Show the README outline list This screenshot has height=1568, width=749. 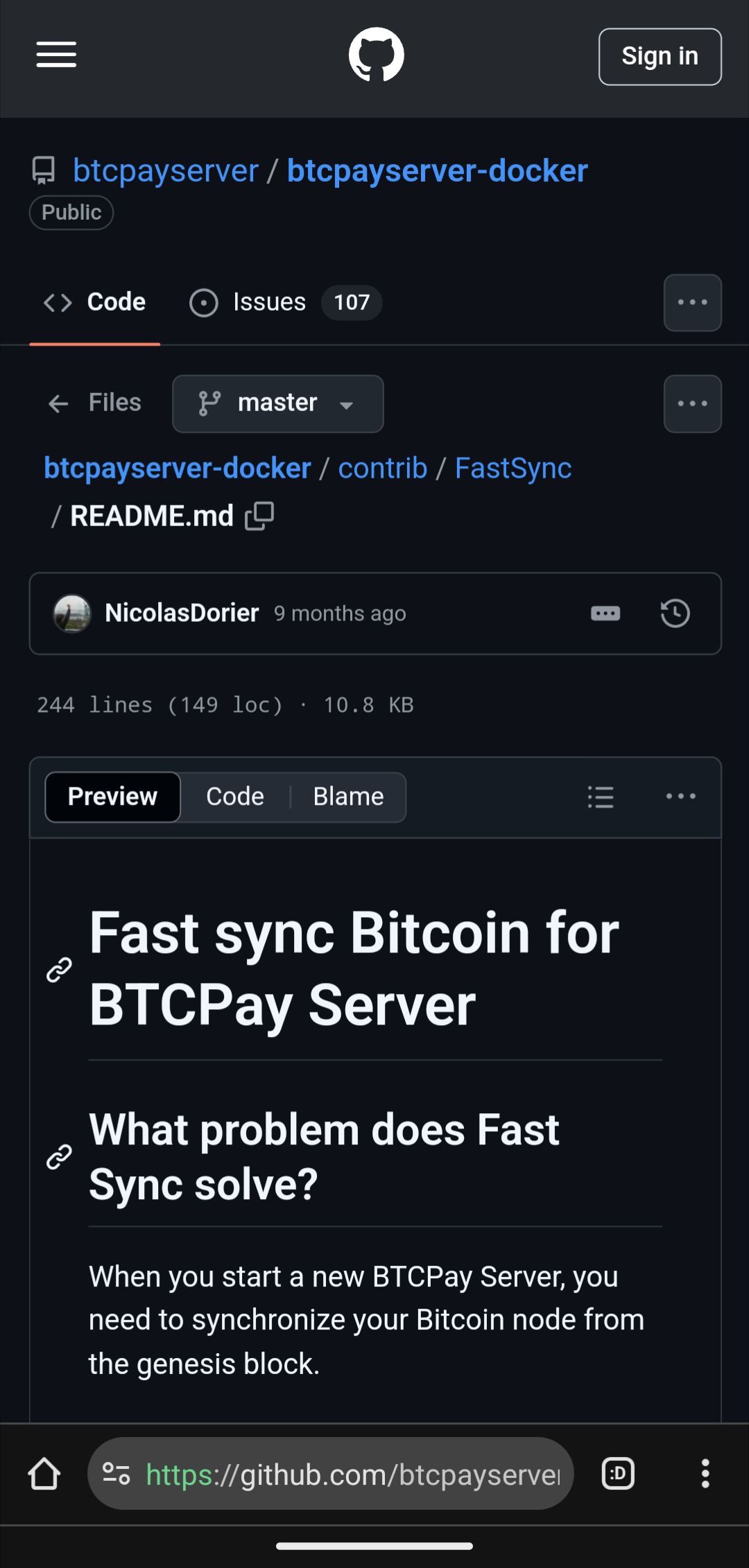(x=601, y=796)
